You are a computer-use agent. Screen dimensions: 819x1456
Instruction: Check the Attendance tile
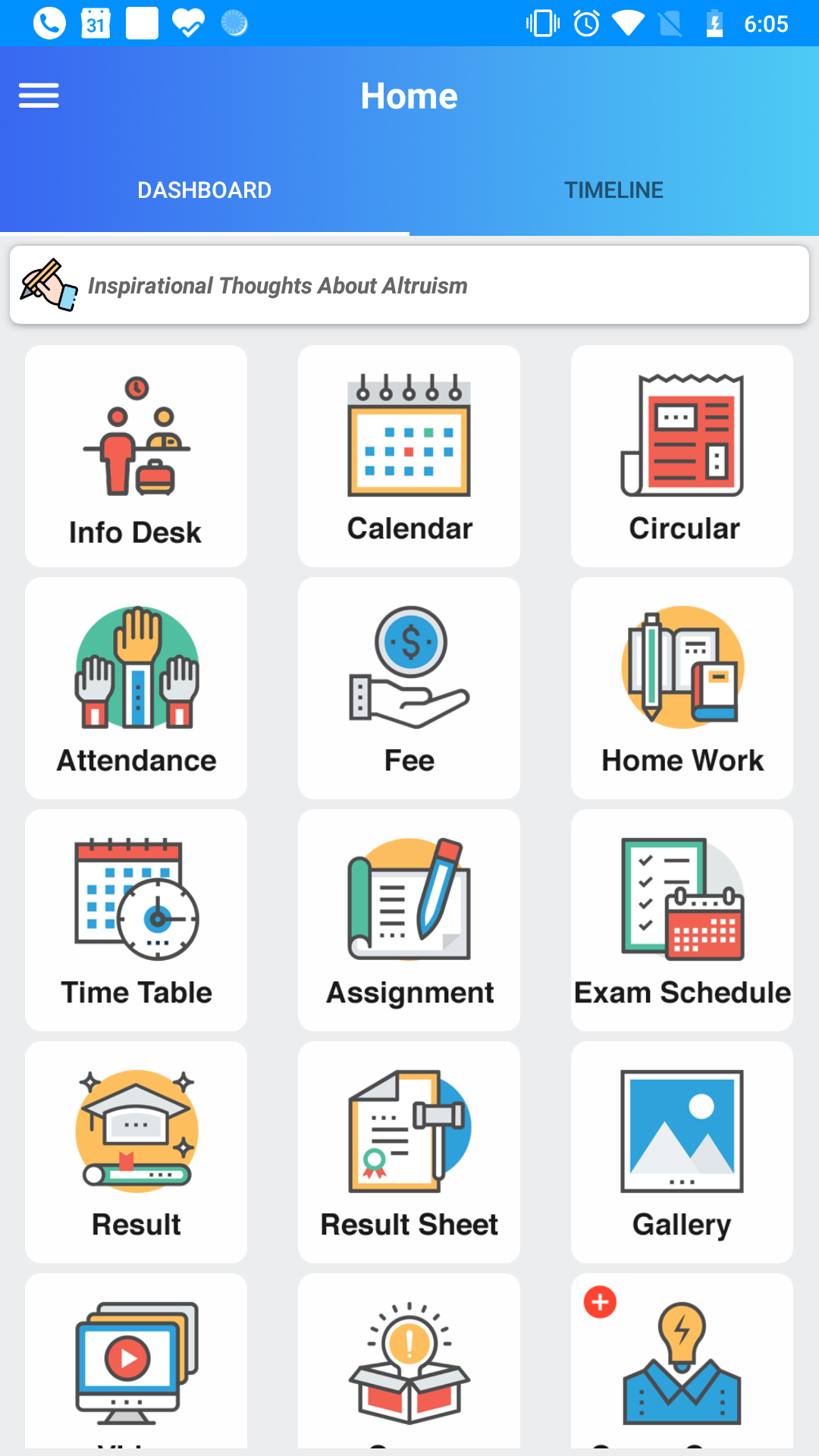tap(136, 689)
